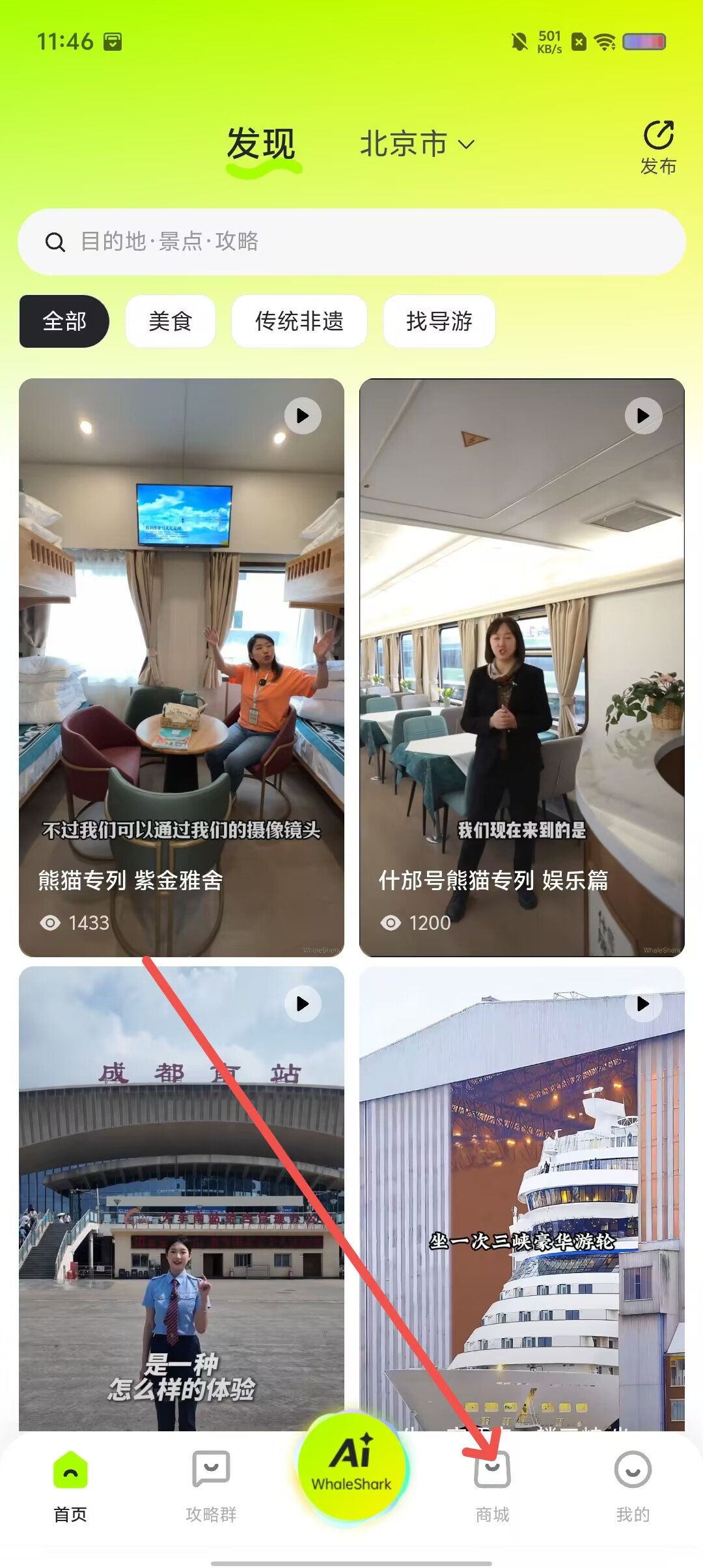Open the 熊猫专列 紫金雅舍 video card
The height and width of the screenshot is (1568, 703).
(182, 667)
